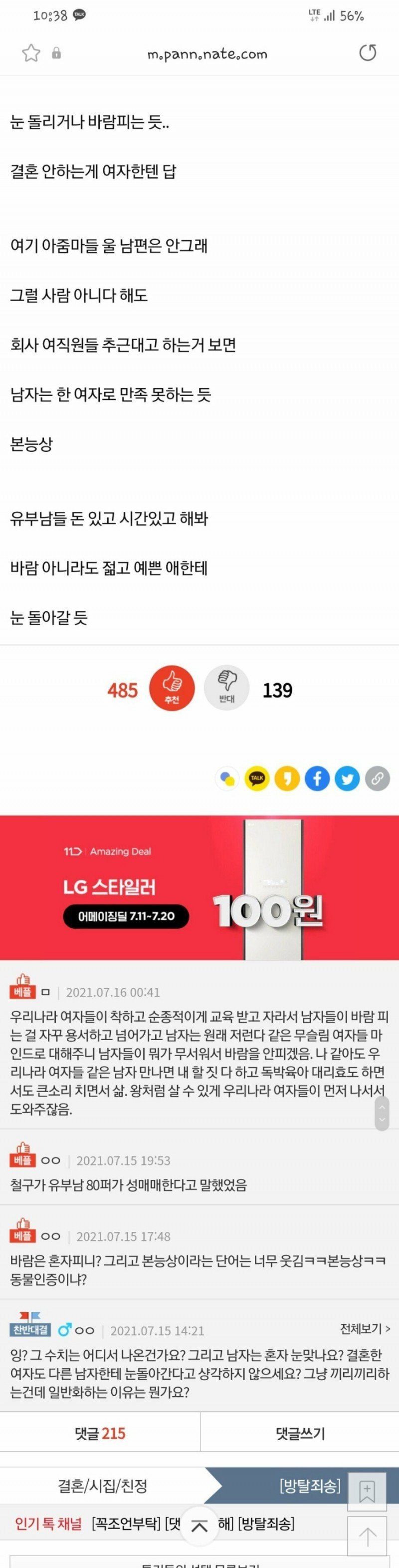Share the post via KakaoStory

pos(287,778)
